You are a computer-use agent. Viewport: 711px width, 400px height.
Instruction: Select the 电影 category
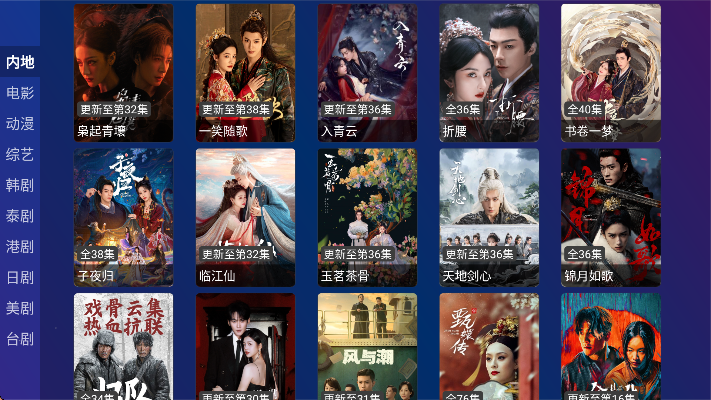pos(20,93)
